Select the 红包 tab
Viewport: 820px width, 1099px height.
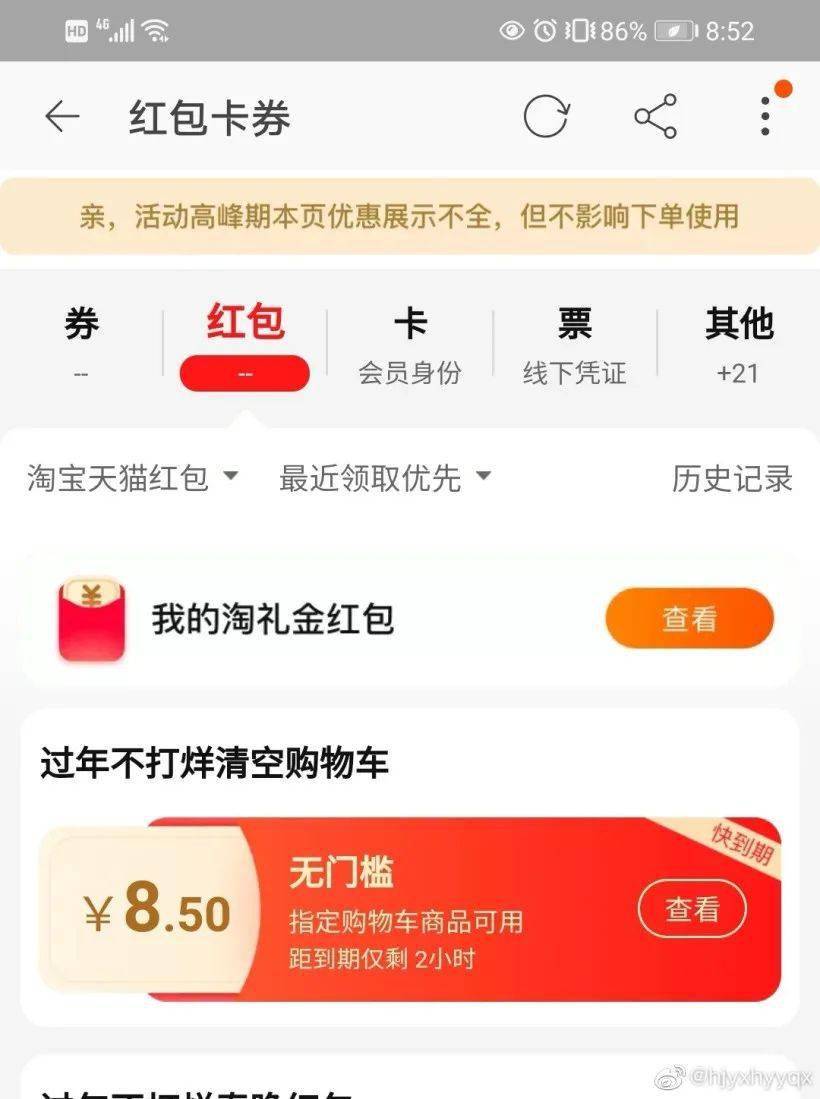245,343
